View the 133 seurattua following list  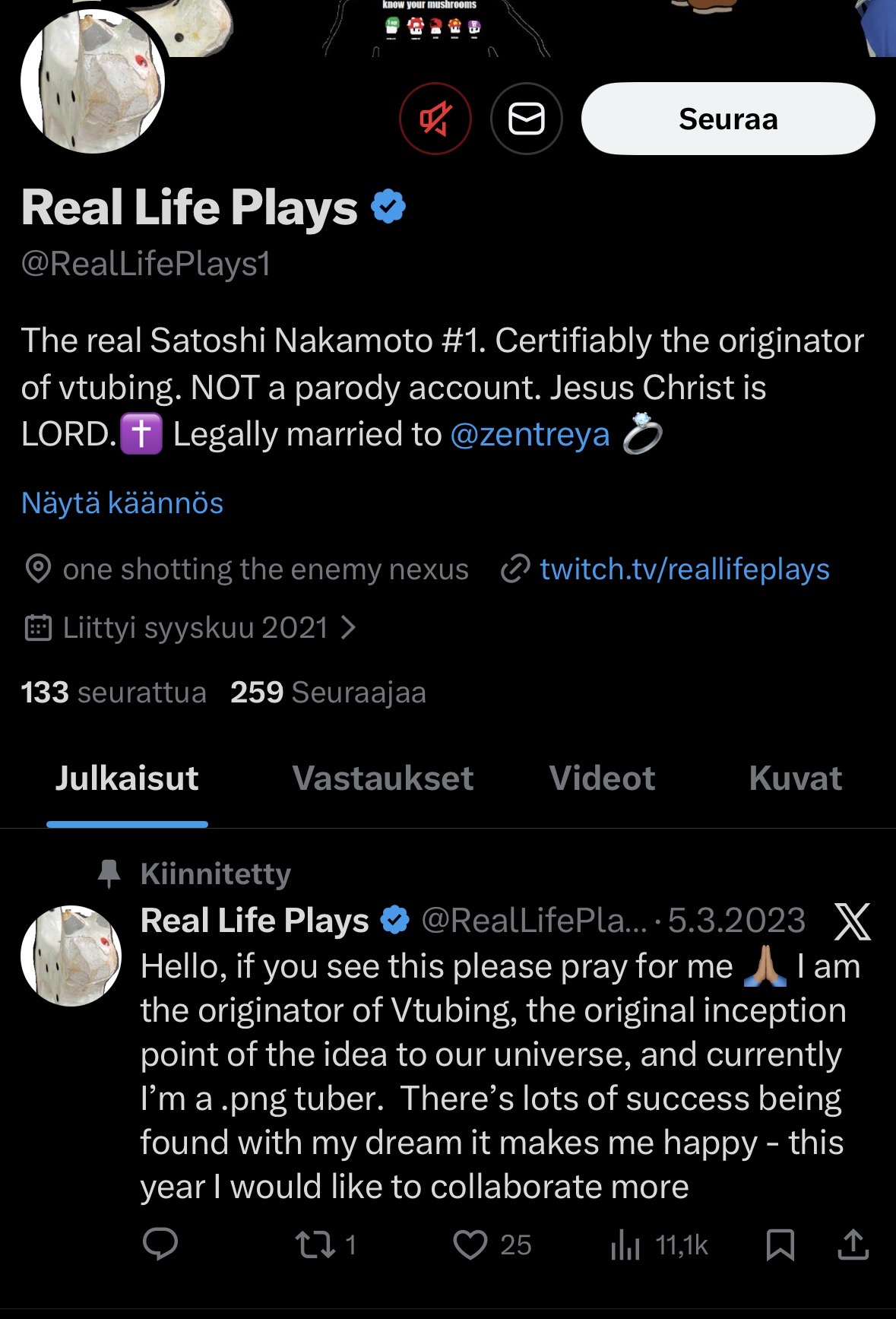pyautogui.click(x=113, y=693)
